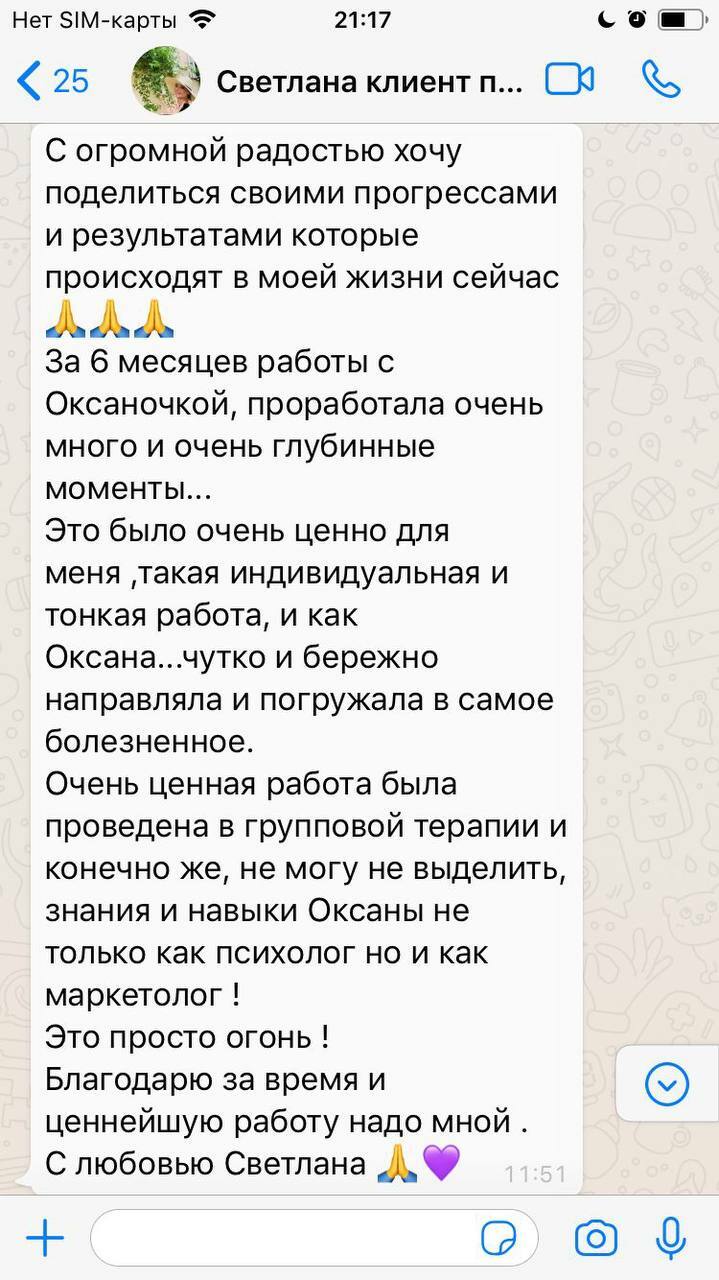Record a voice message with the microphone

coord(670,1240)
